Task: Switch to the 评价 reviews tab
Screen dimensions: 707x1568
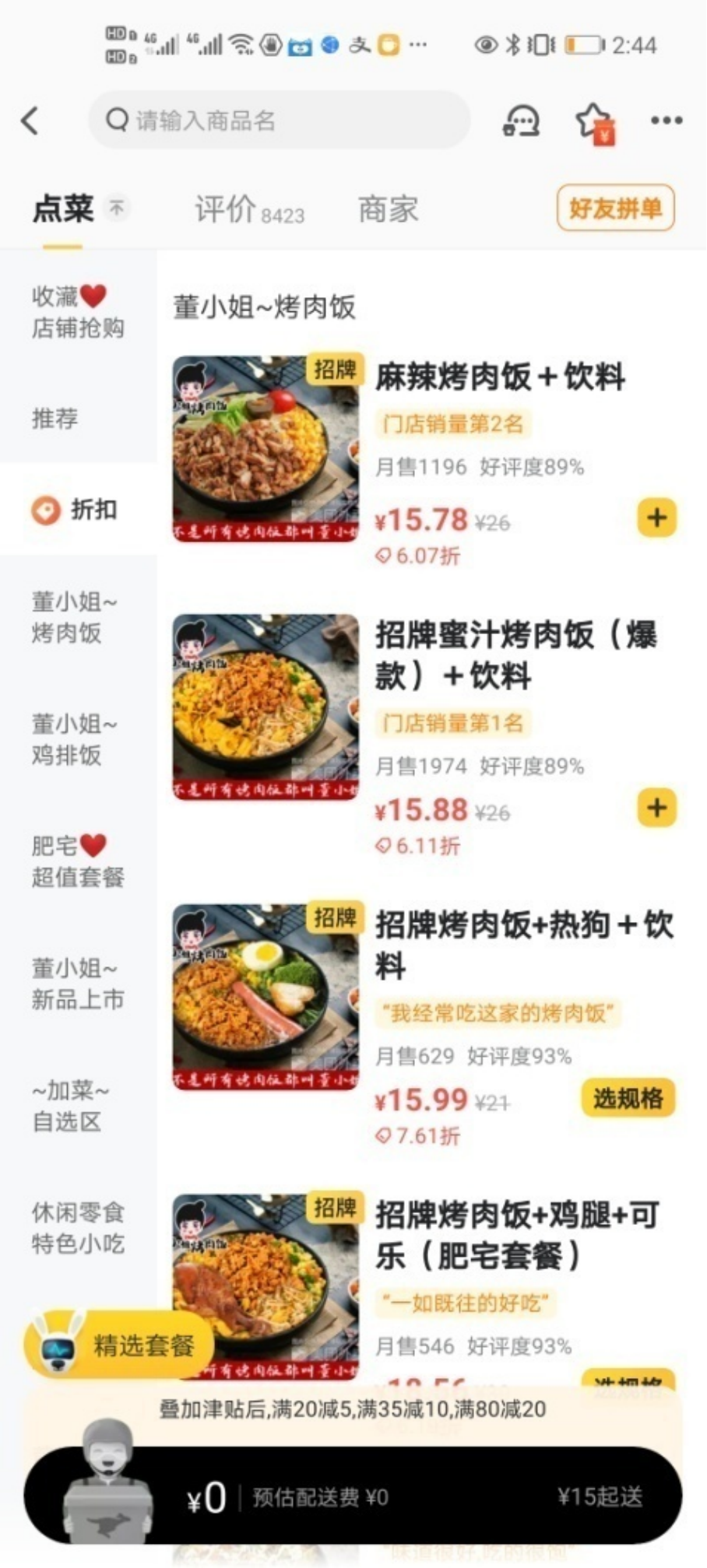Action: (248, 209)
